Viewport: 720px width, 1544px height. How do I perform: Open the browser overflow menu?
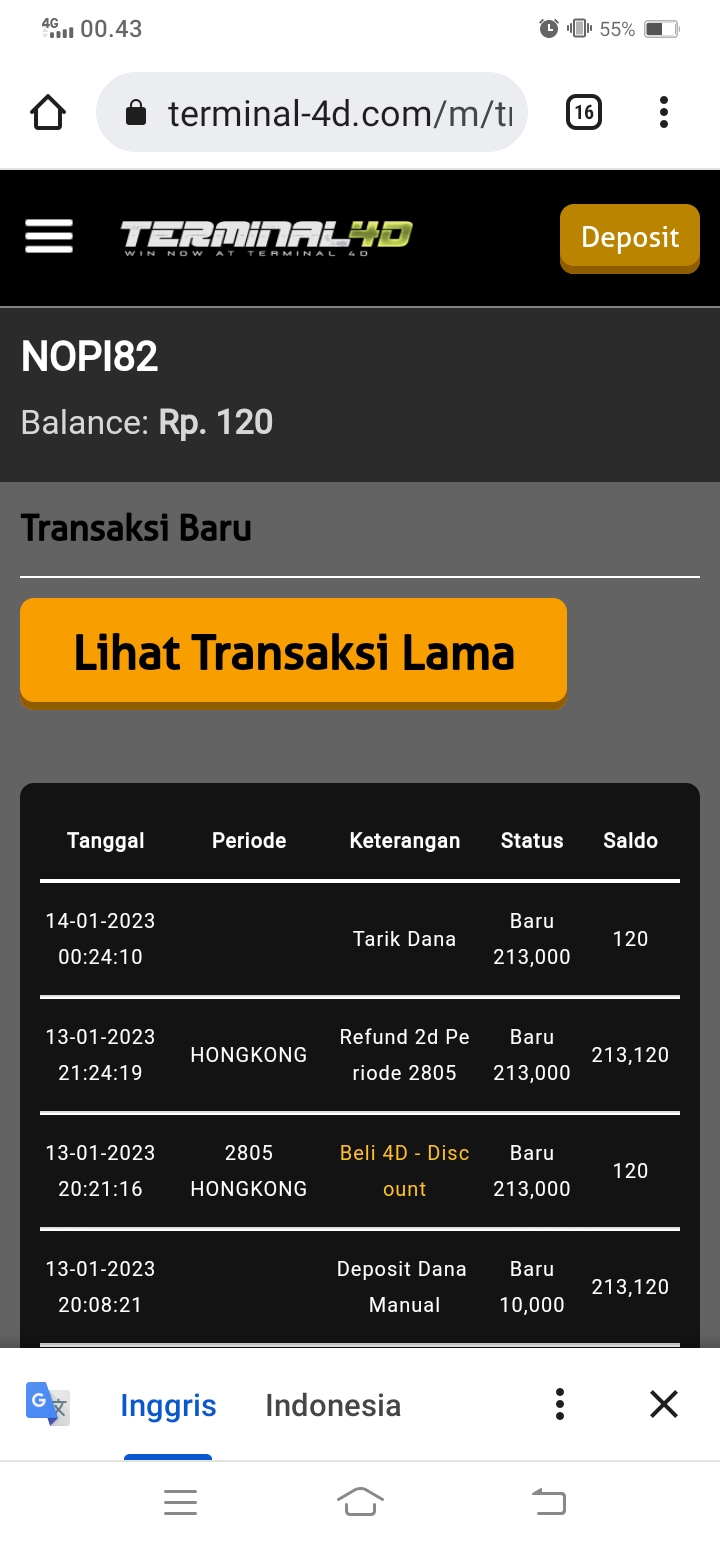click(x=664, y=112)
